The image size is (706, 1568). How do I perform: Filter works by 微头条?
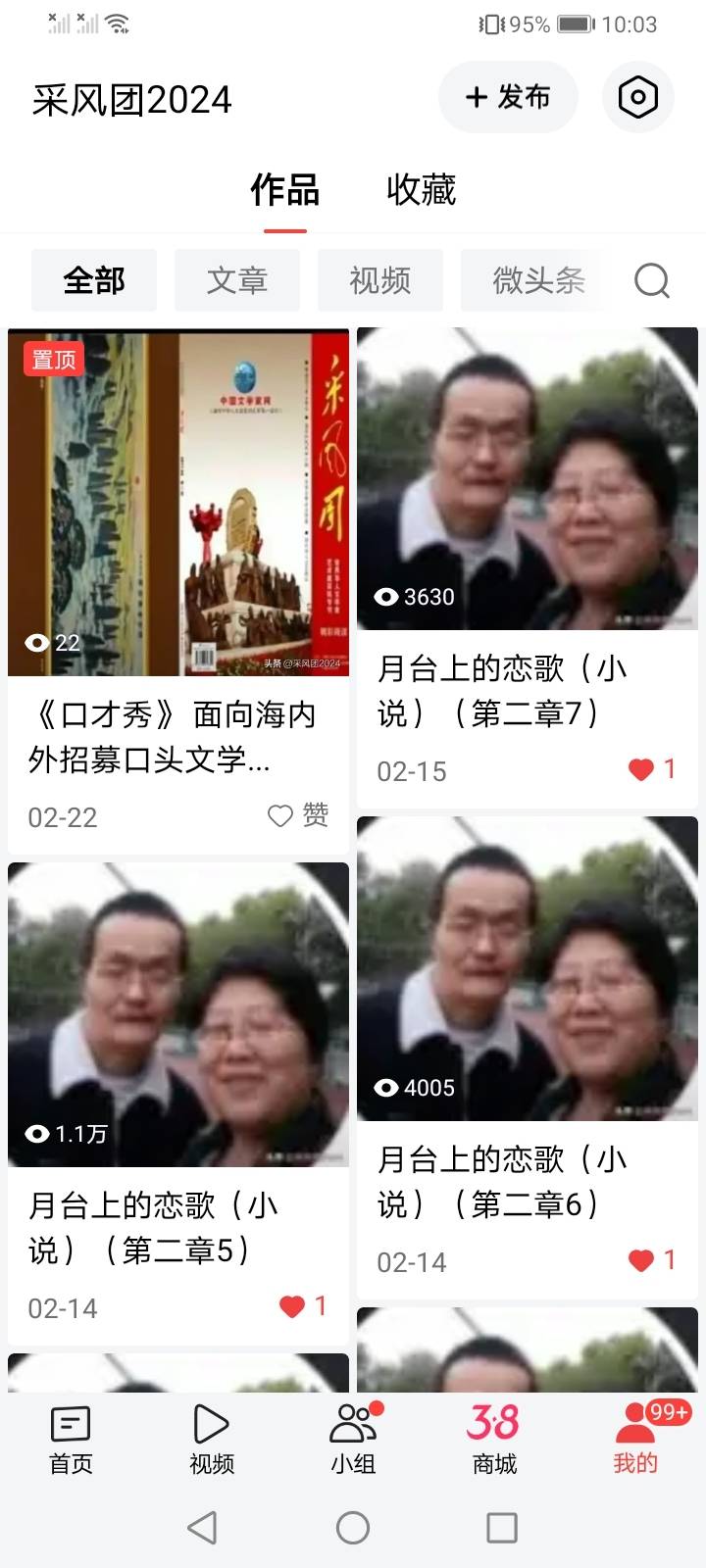(537, 281)
